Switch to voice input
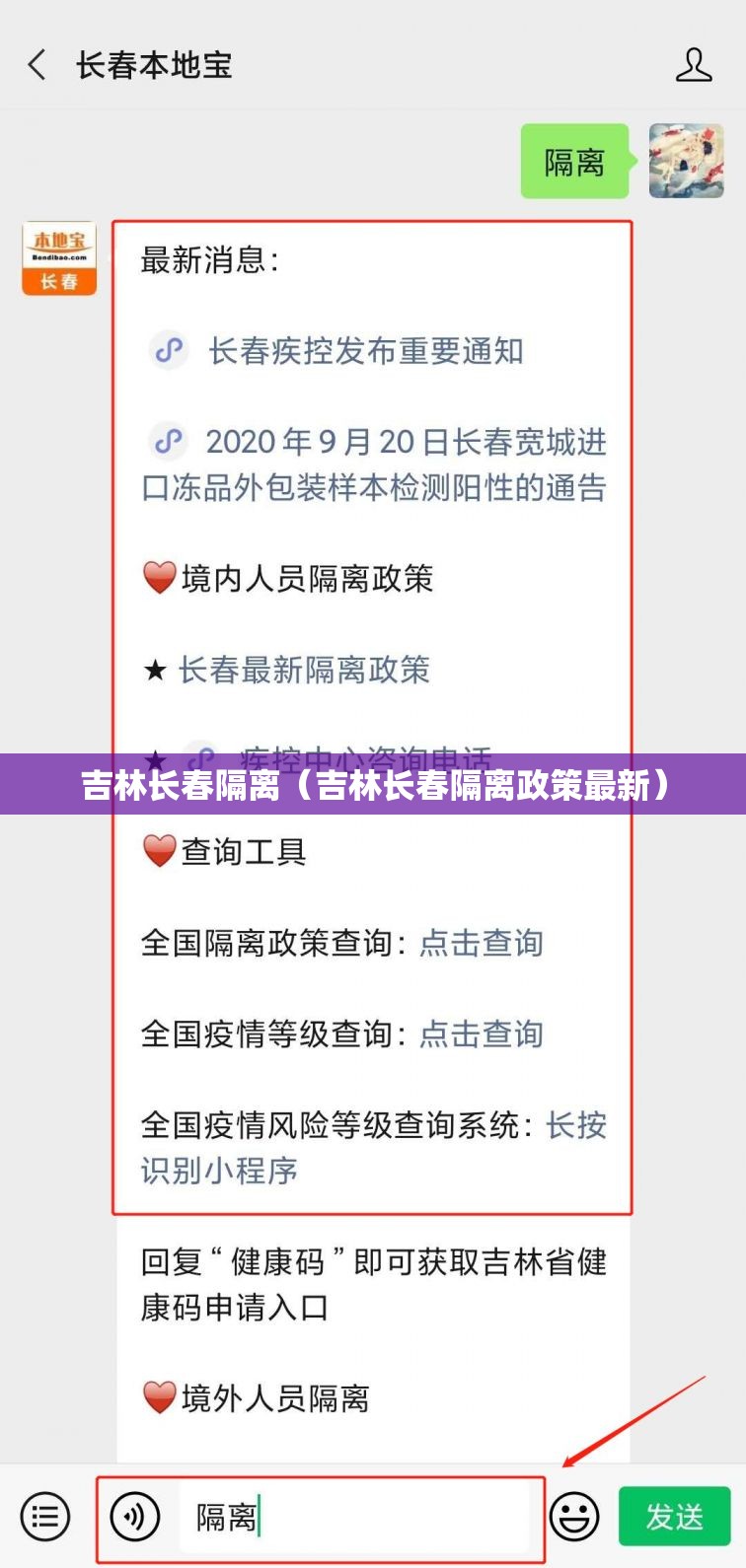The width and height of the screenshot is (746, 1568). pyautogui.click(x=135, y=1517)
